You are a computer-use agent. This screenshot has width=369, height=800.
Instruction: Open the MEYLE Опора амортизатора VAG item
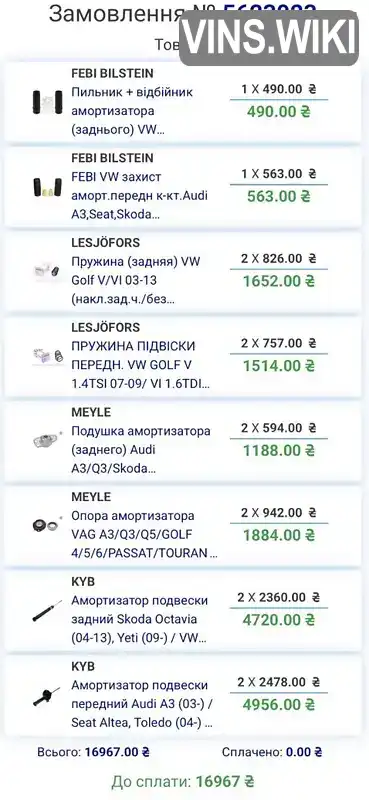coord(183,526)
